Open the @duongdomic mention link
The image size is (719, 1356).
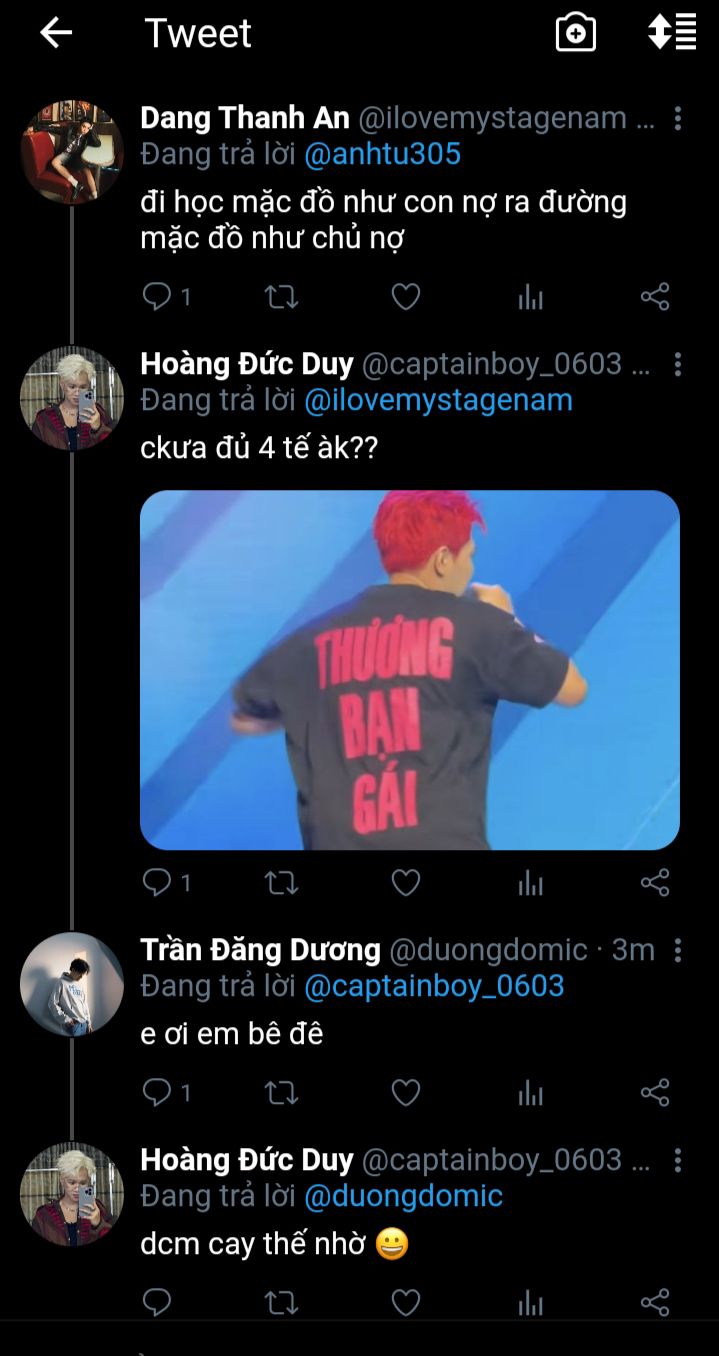[x=403, y=1196]
